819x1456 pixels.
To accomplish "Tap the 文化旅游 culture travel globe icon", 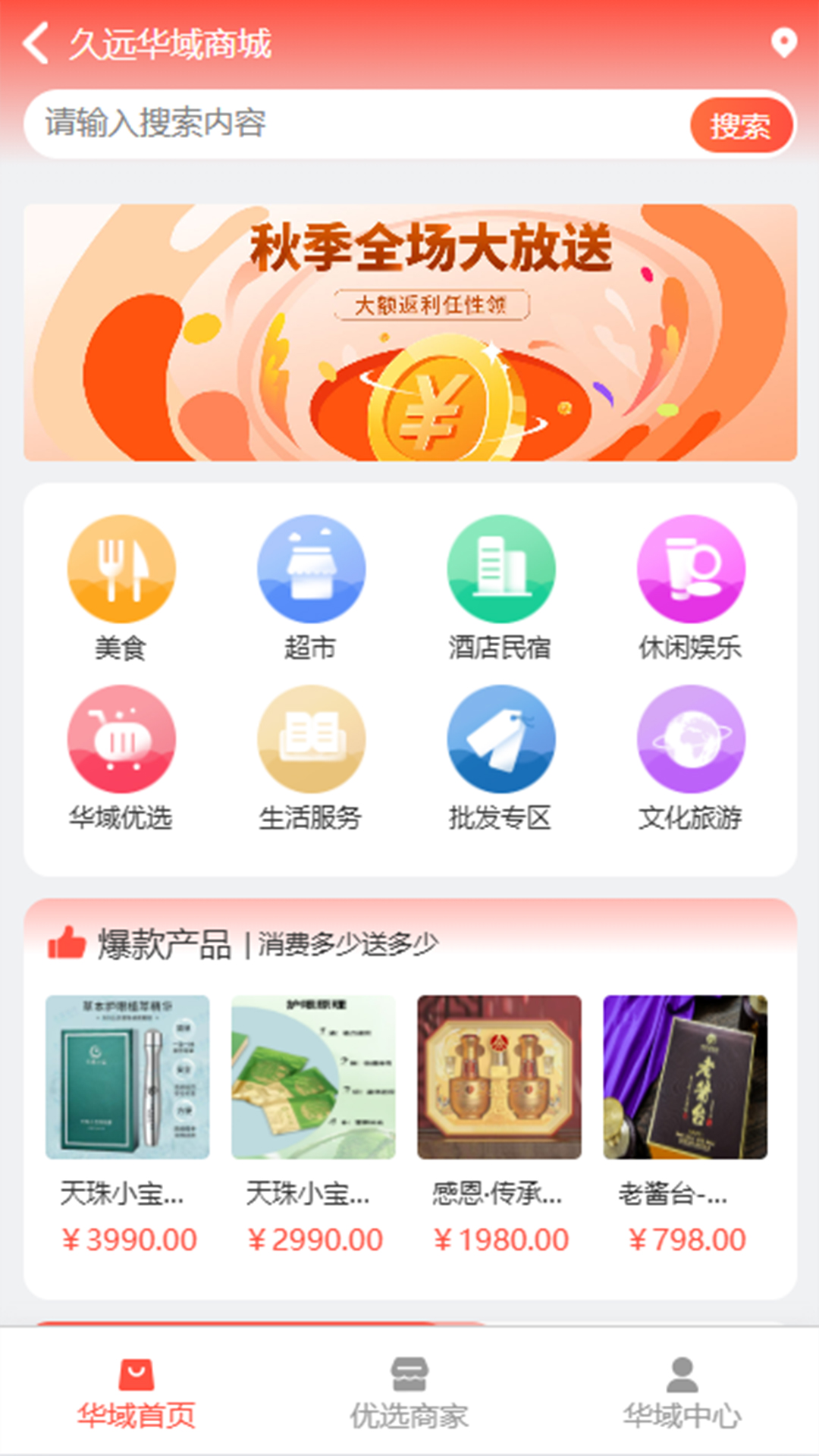I will point(690,738).
